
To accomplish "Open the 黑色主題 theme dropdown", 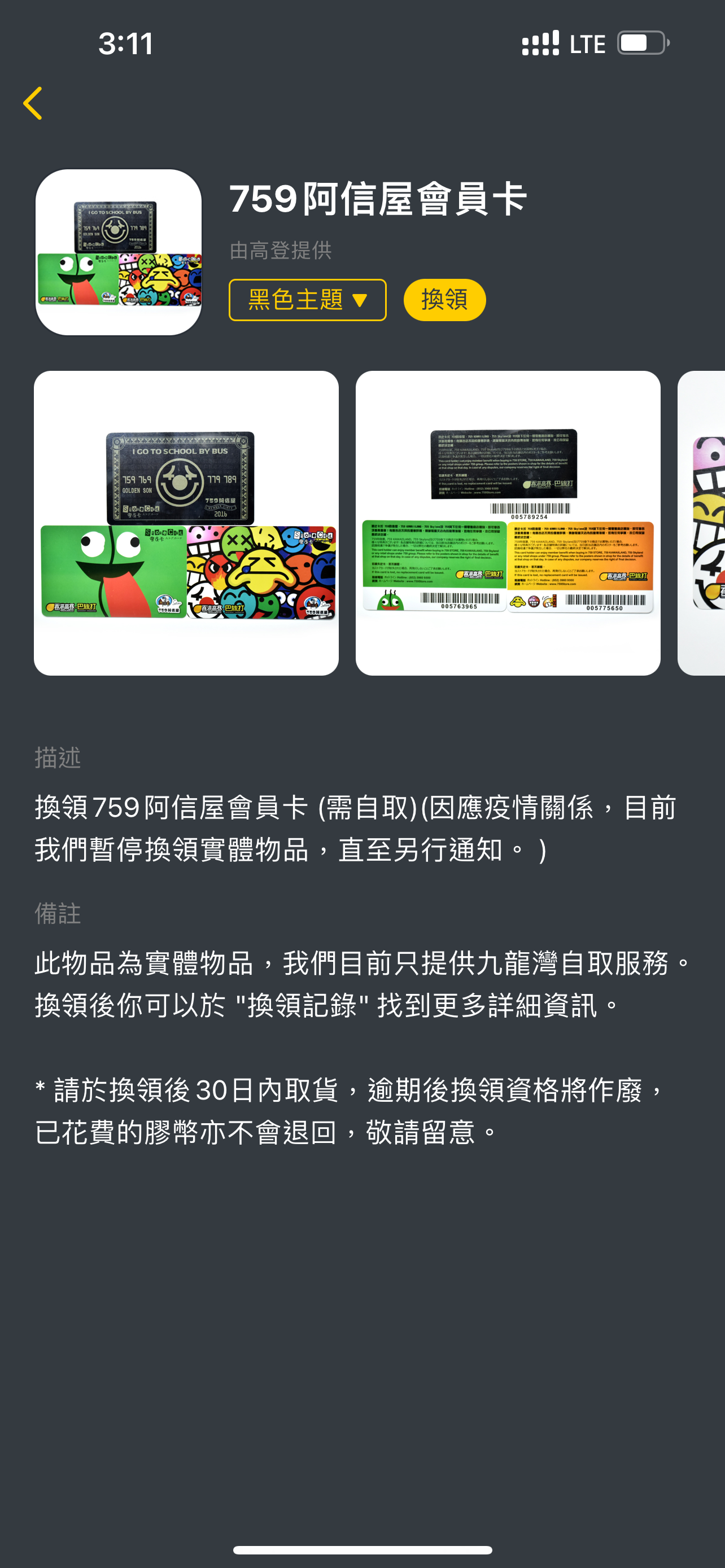I will pos(307,300).
